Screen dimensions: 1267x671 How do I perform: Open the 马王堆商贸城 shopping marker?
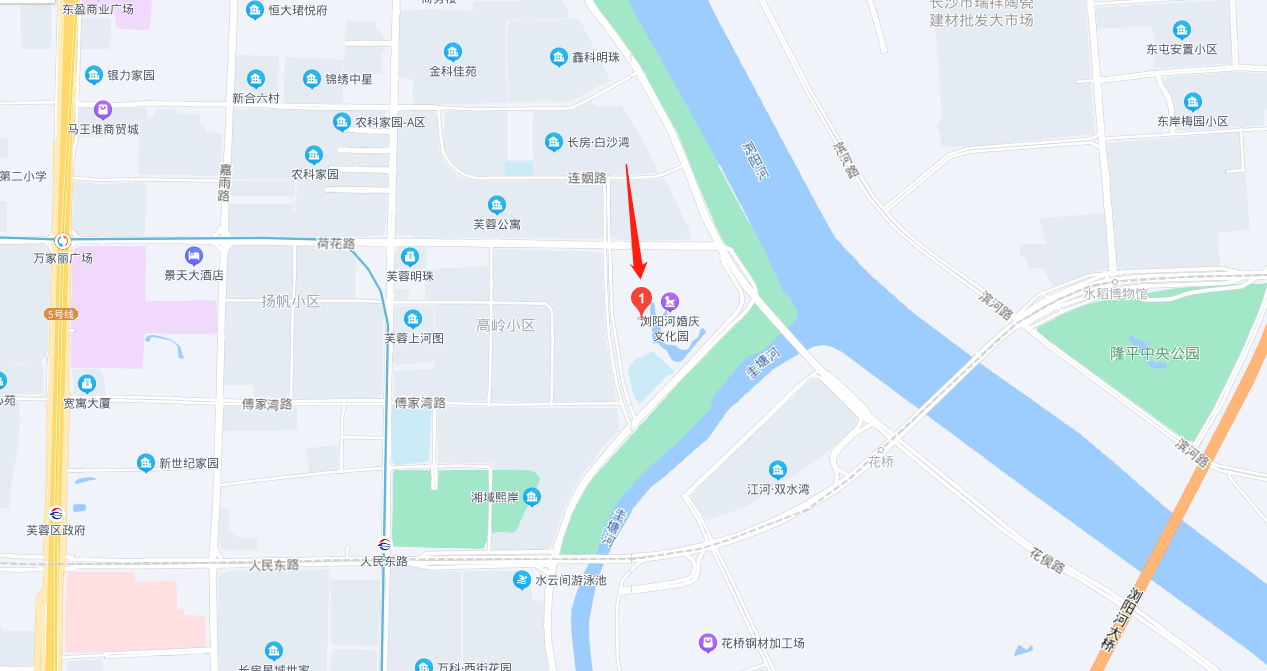(x=102, y=110)
